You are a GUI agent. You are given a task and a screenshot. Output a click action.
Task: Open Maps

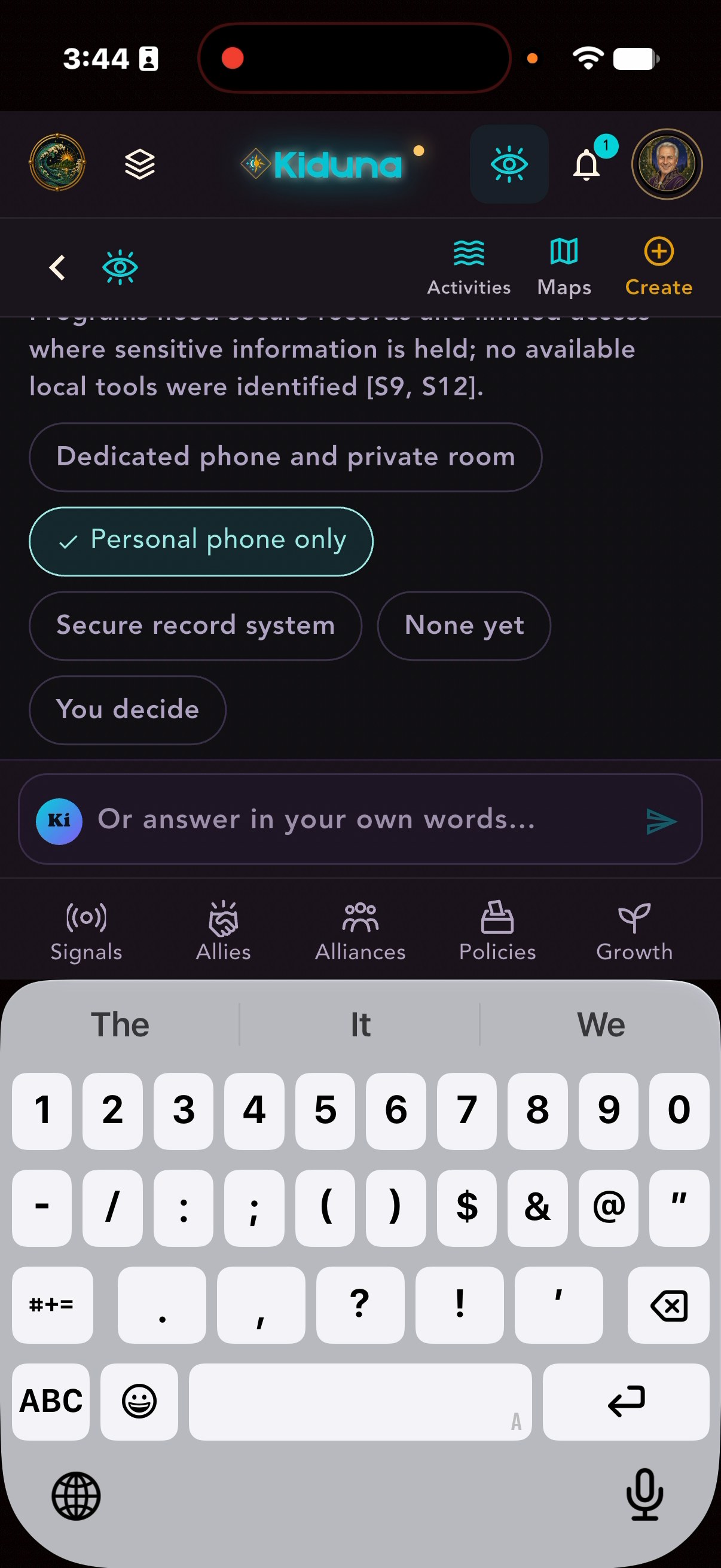pos(564,268)
